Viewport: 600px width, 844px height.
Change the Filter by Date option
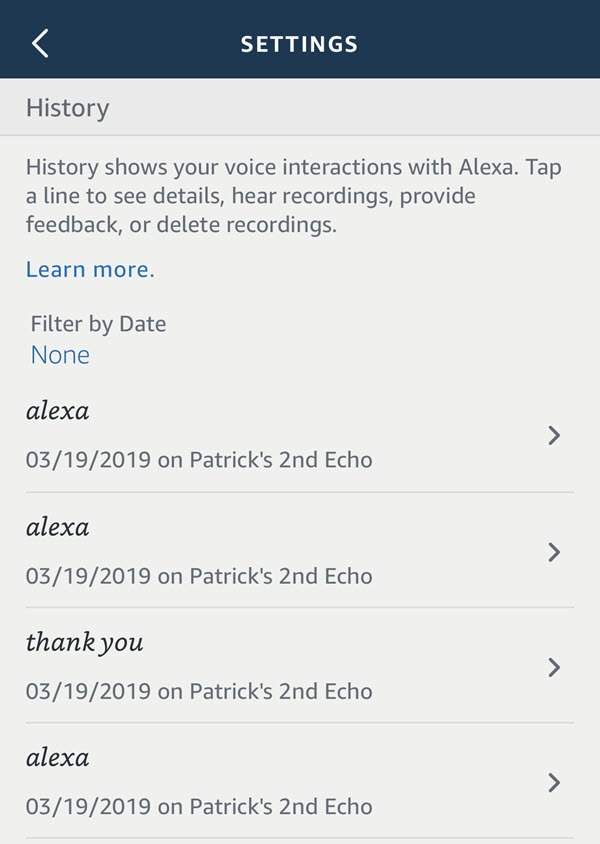click(60, 355)
